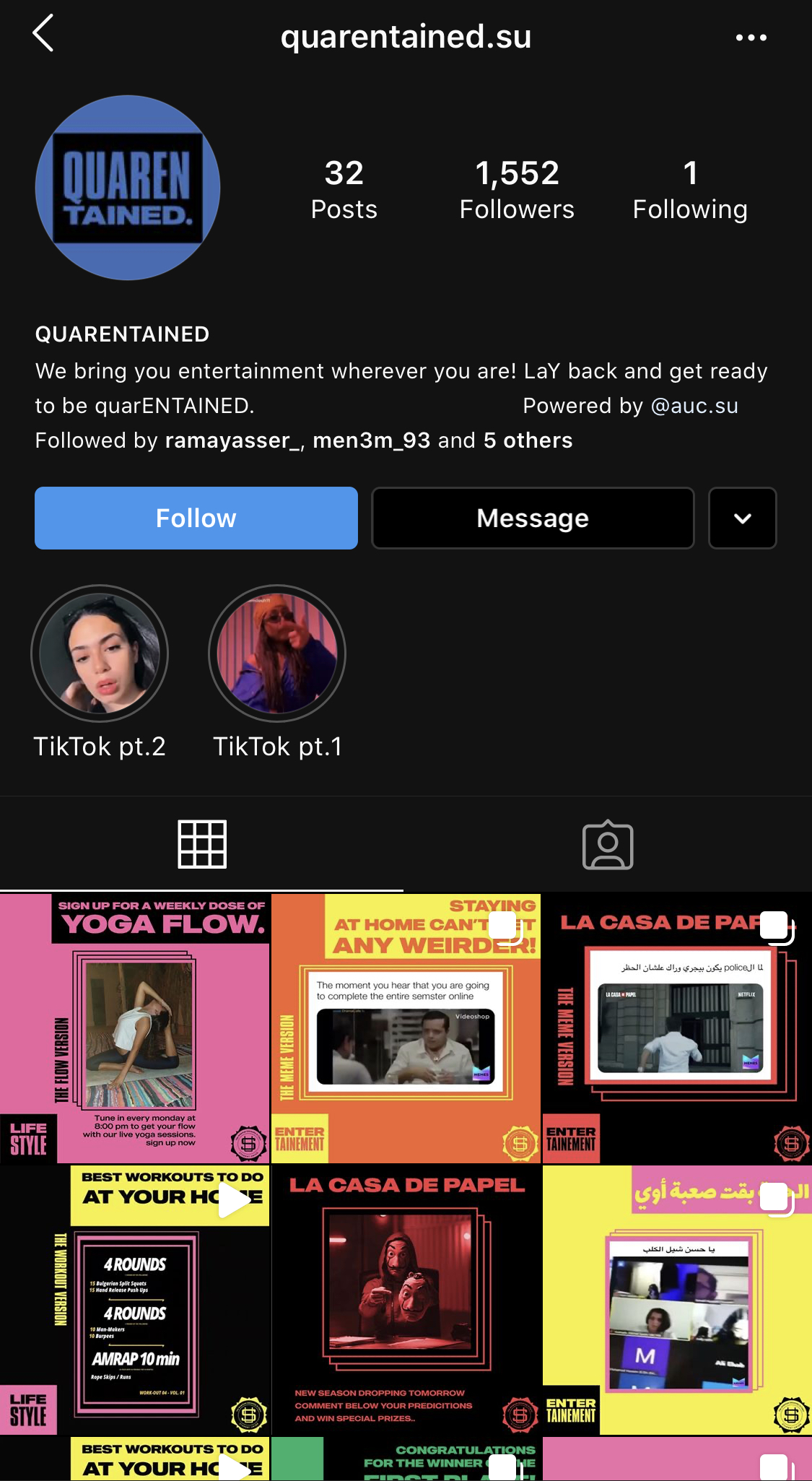Open the TikTok pt.2 story highlight
This screenshot has height=1481, width=812.
tap(100, 653)
